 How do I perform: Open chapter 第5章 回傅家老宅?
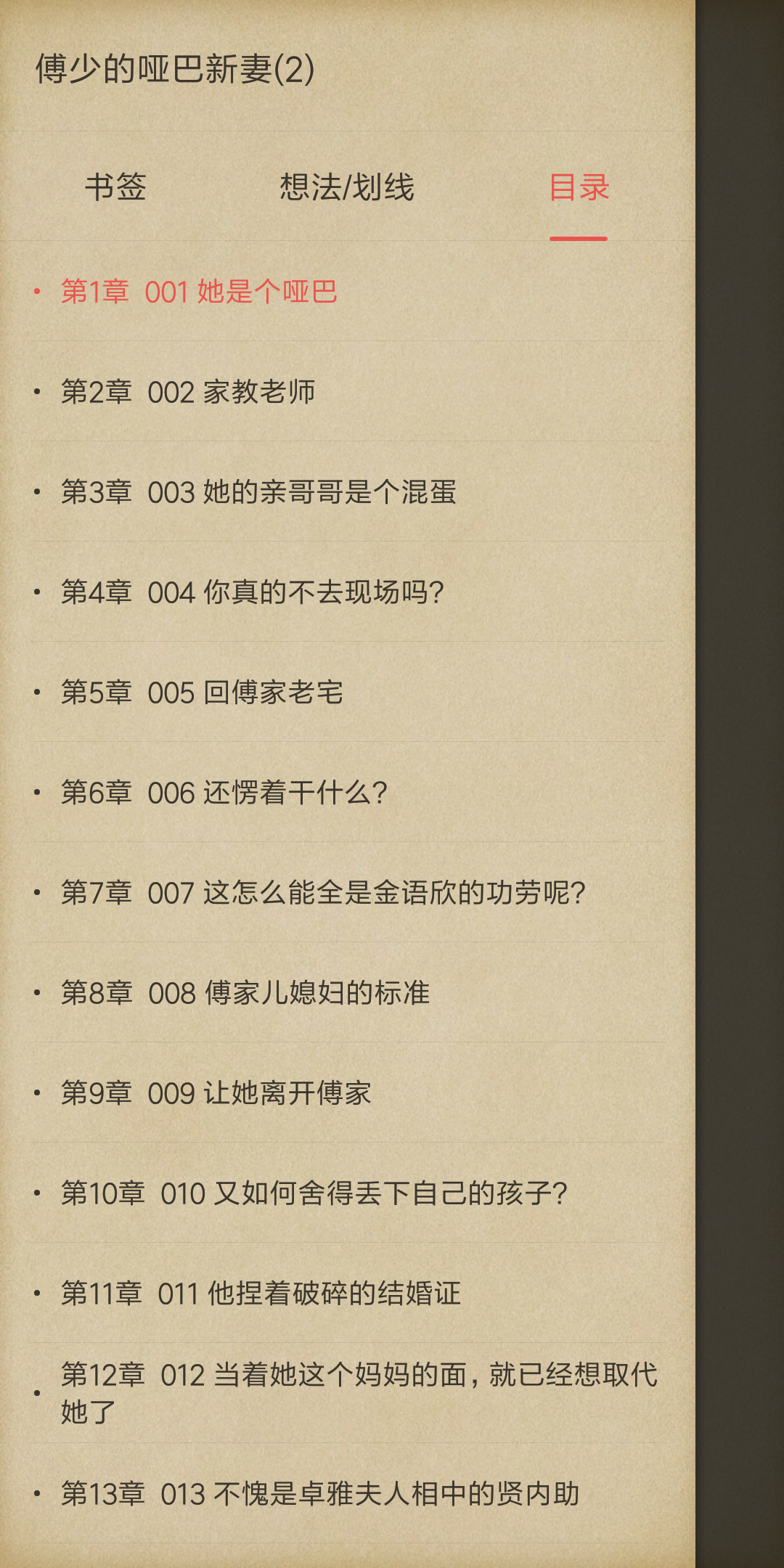click(x=347, y=692)
